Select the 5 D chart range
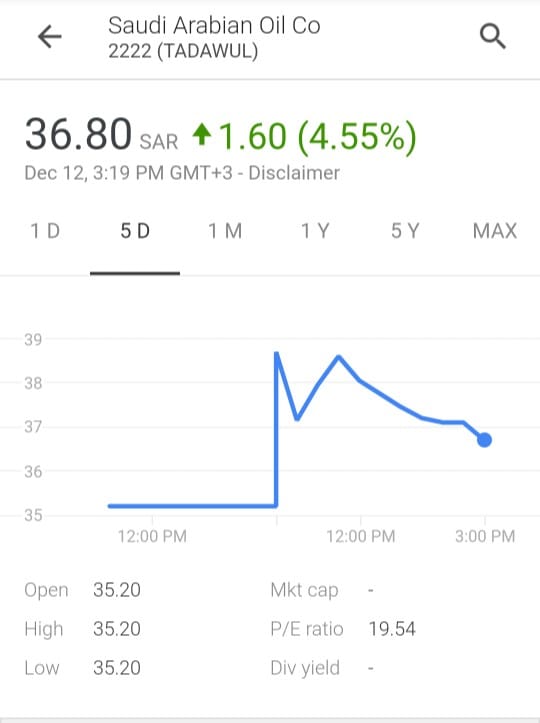 click(x=135, y=231)
